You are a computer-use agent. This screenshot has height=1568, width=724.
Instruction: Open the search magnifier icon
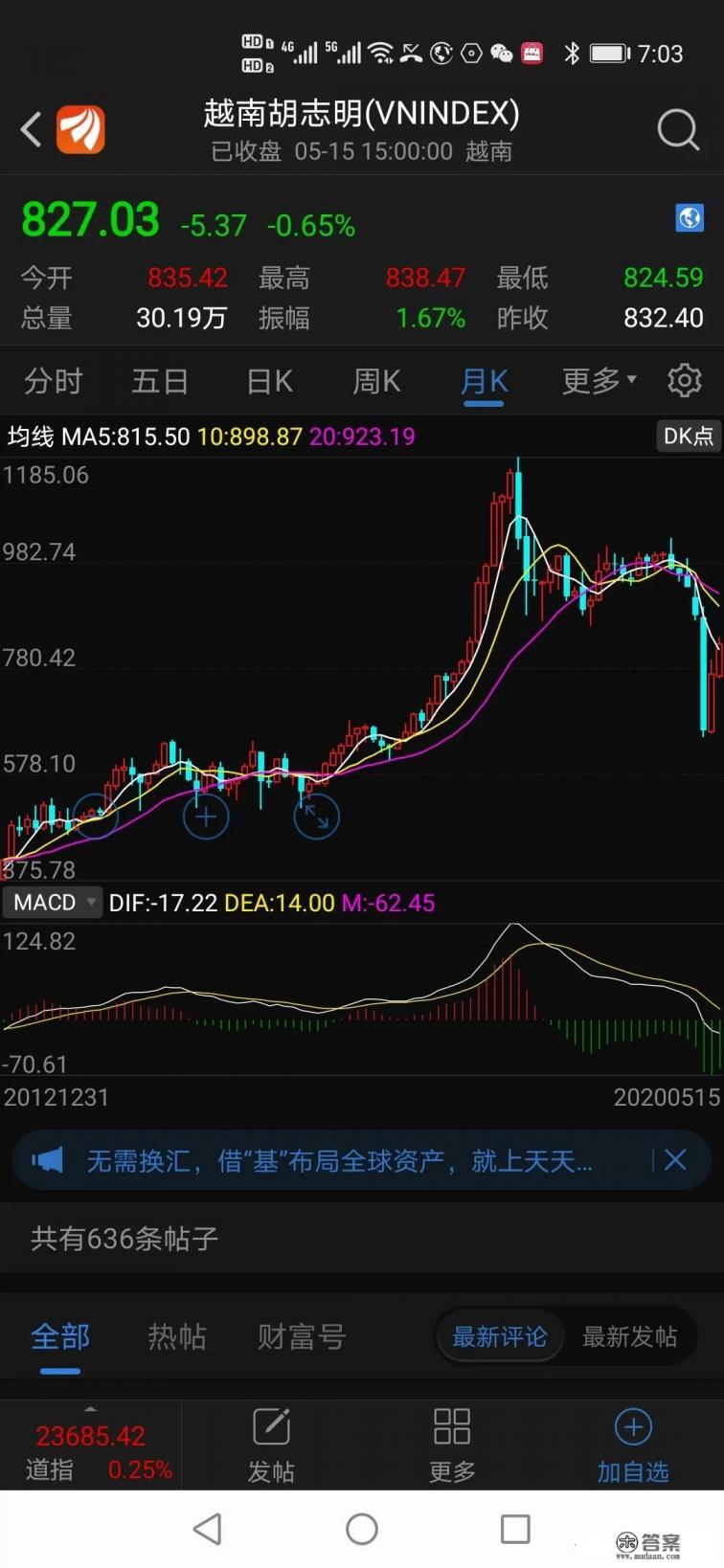(678, 129)
